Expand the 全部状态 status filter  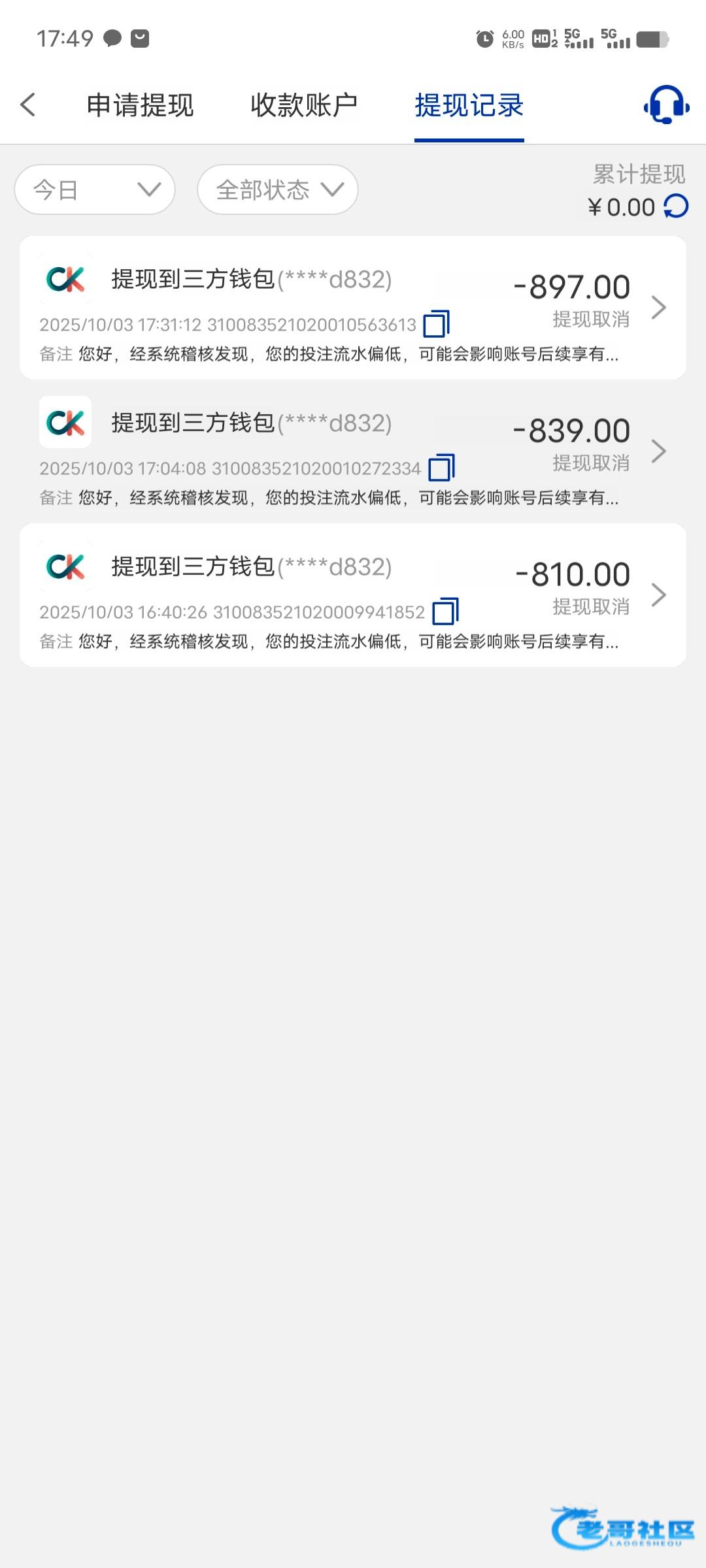[278, 189]
